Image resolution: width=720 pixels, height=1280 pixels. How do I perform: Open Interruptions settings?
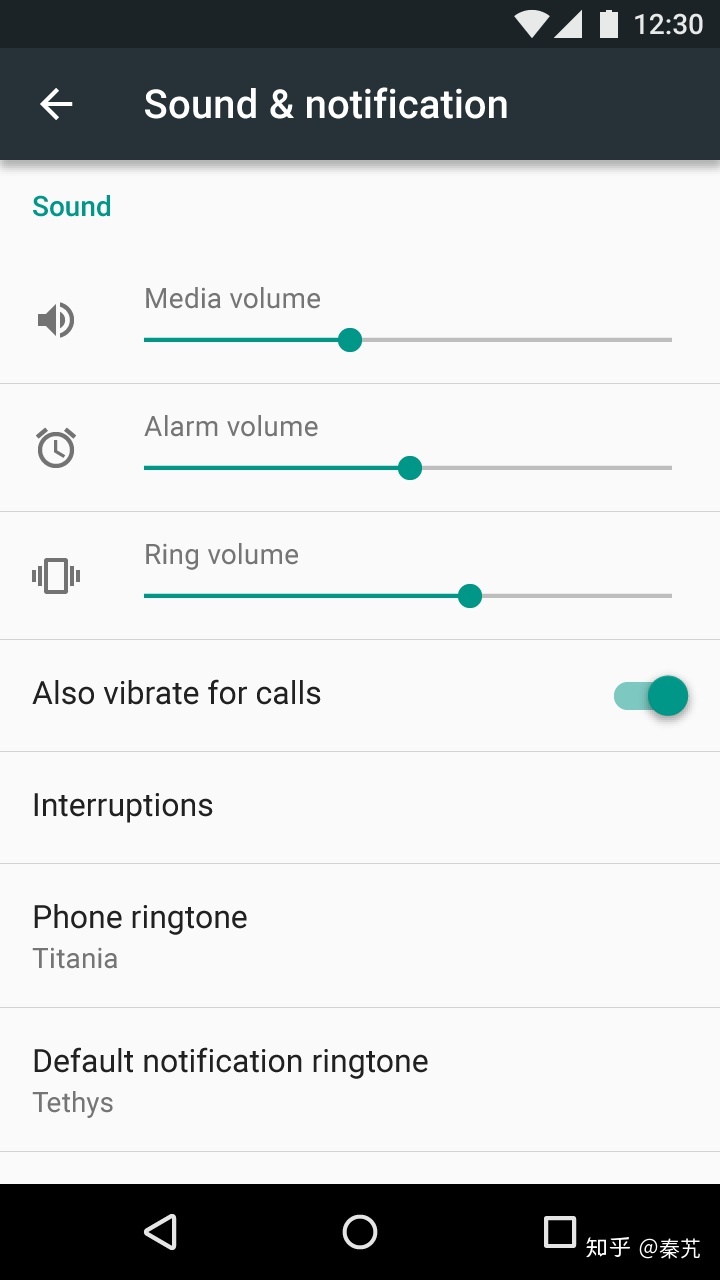[x=360, y=807]
